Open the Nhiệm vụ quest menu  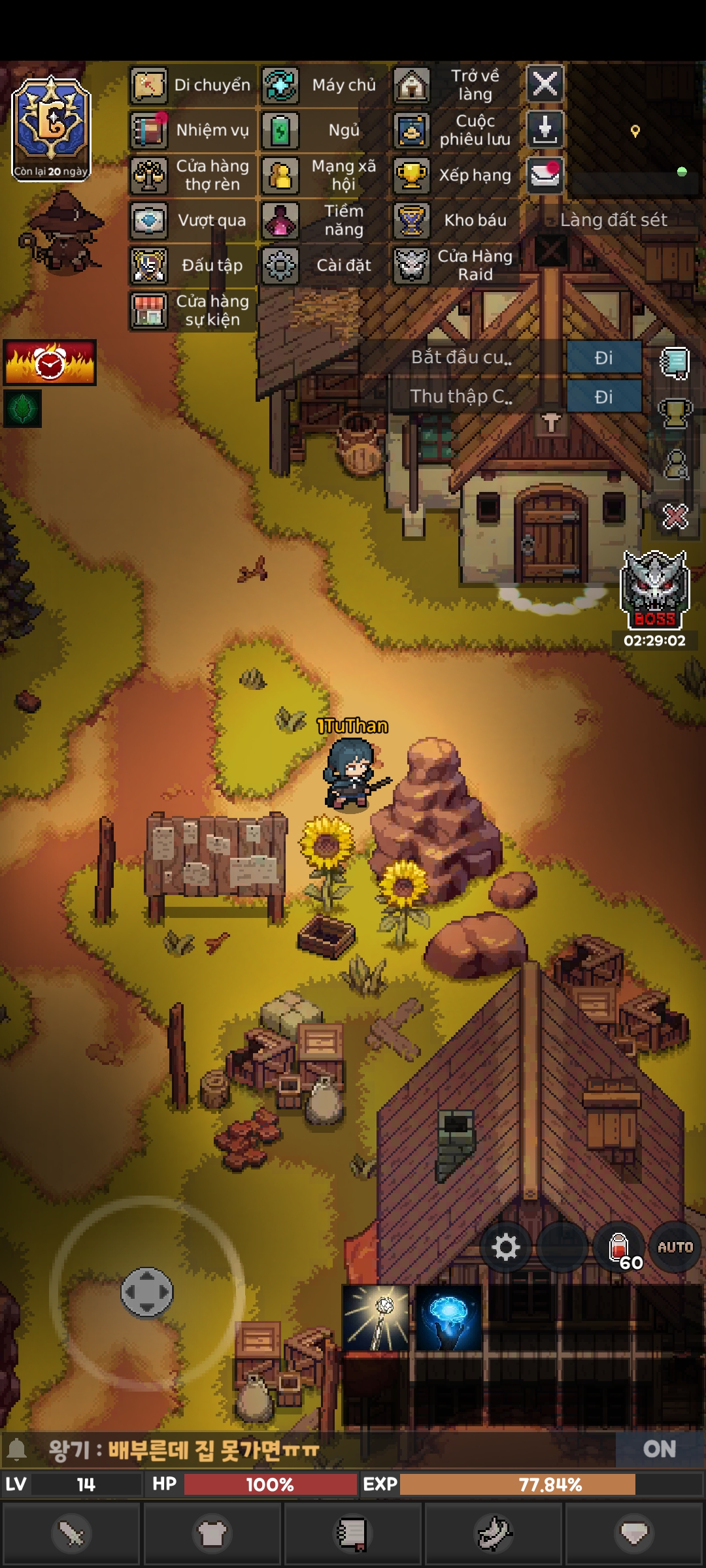pyautogui.click(x=192, y=130)
